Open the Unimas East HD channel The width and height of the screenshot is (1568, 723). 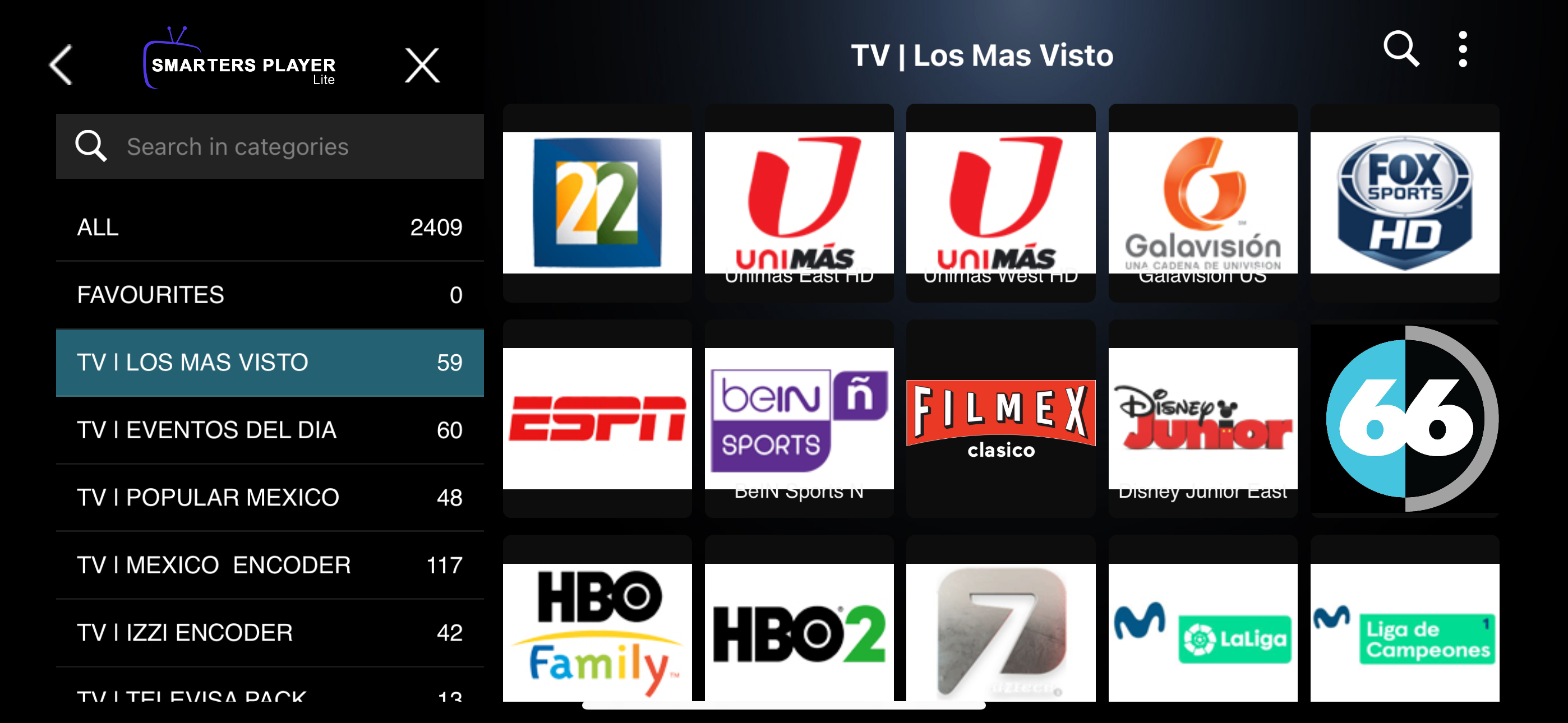pyautogui.click(x=799, y=203)
